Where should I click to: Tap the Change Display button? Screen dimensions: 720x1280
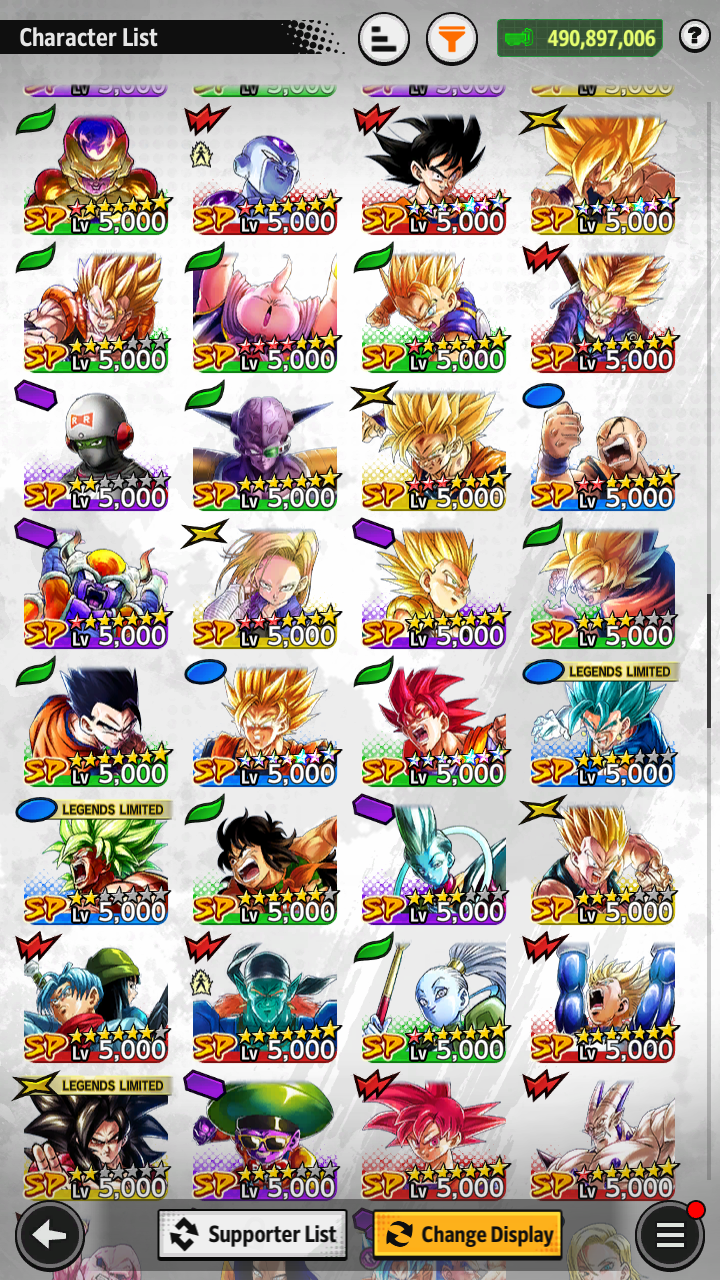pos(468,1234)
